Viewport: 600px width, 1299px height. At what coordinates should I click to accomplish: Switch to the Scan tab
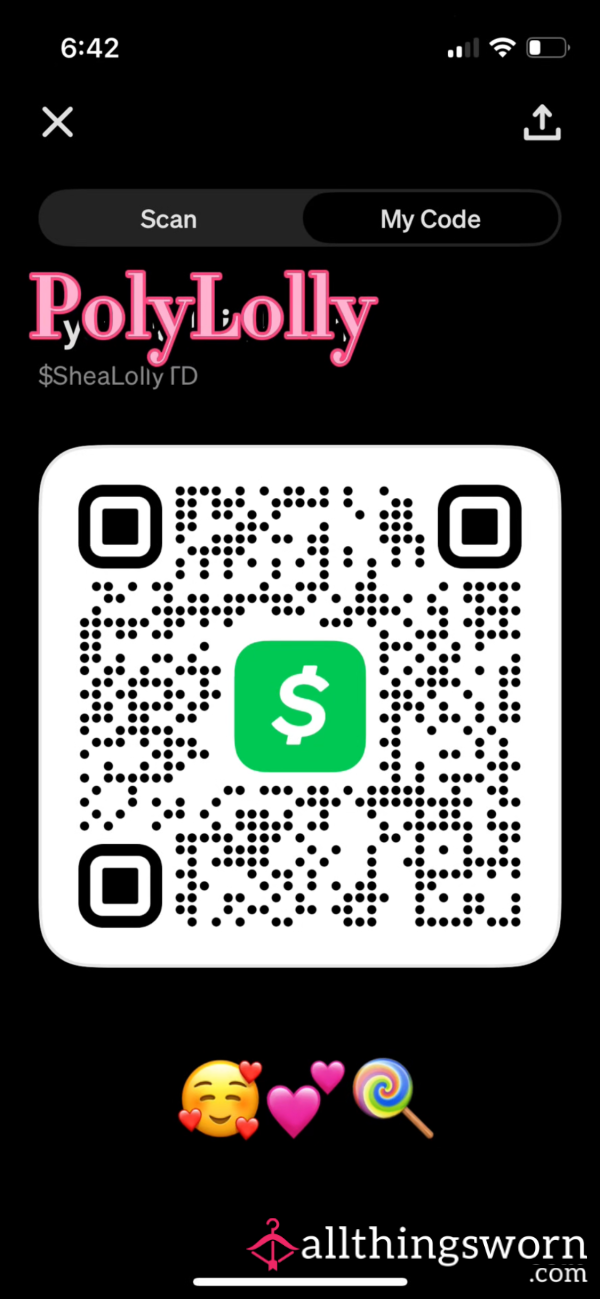coord(169,219)
